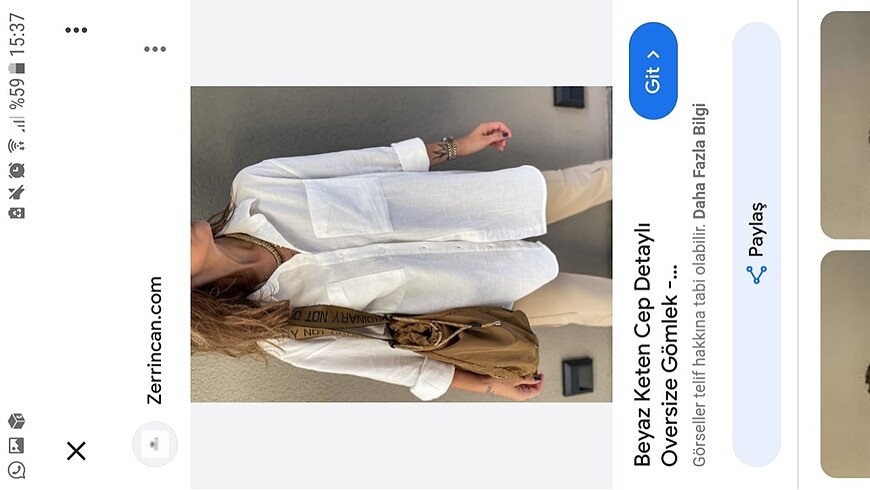Close the image viewer with X

tap(76, 451)
